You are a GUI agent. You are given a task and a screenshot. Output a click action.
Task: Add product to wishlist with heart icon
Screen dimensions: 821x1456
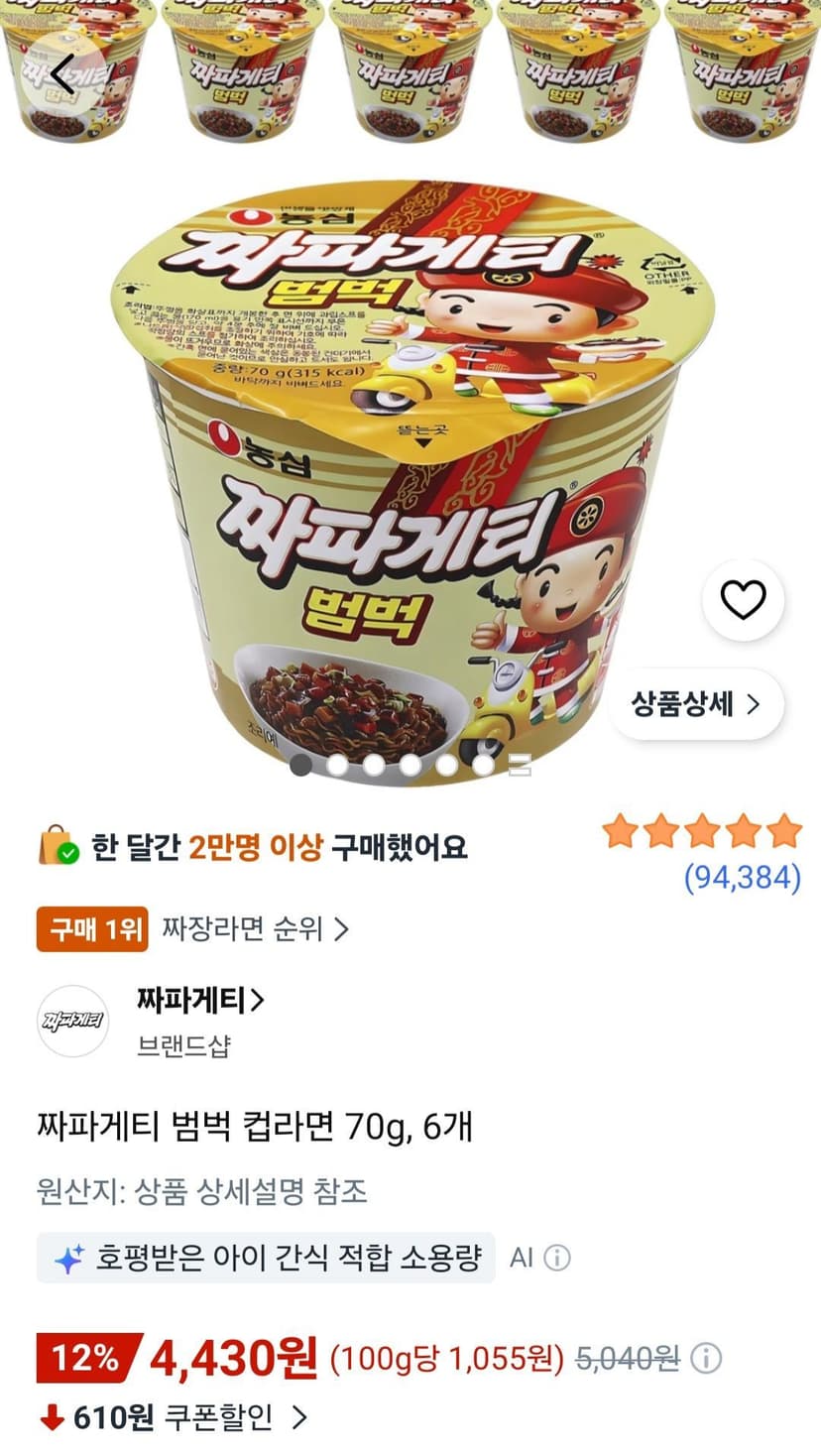tap(743, 600)
